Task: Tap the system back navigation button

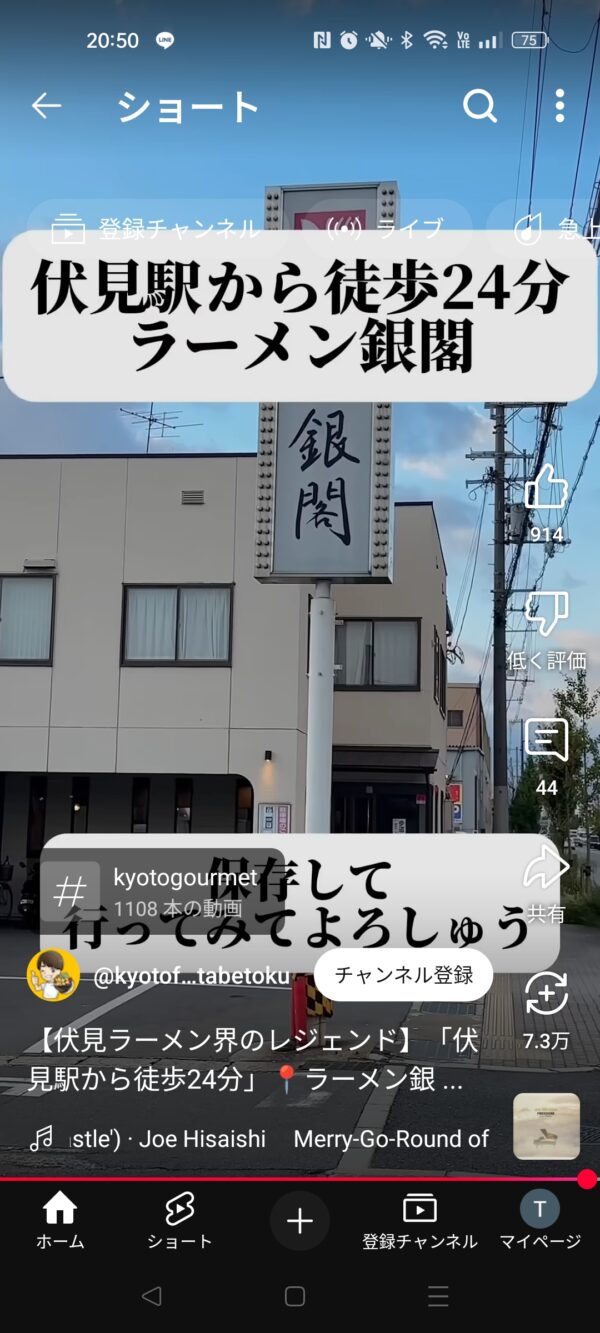Action: (151, 1296)
